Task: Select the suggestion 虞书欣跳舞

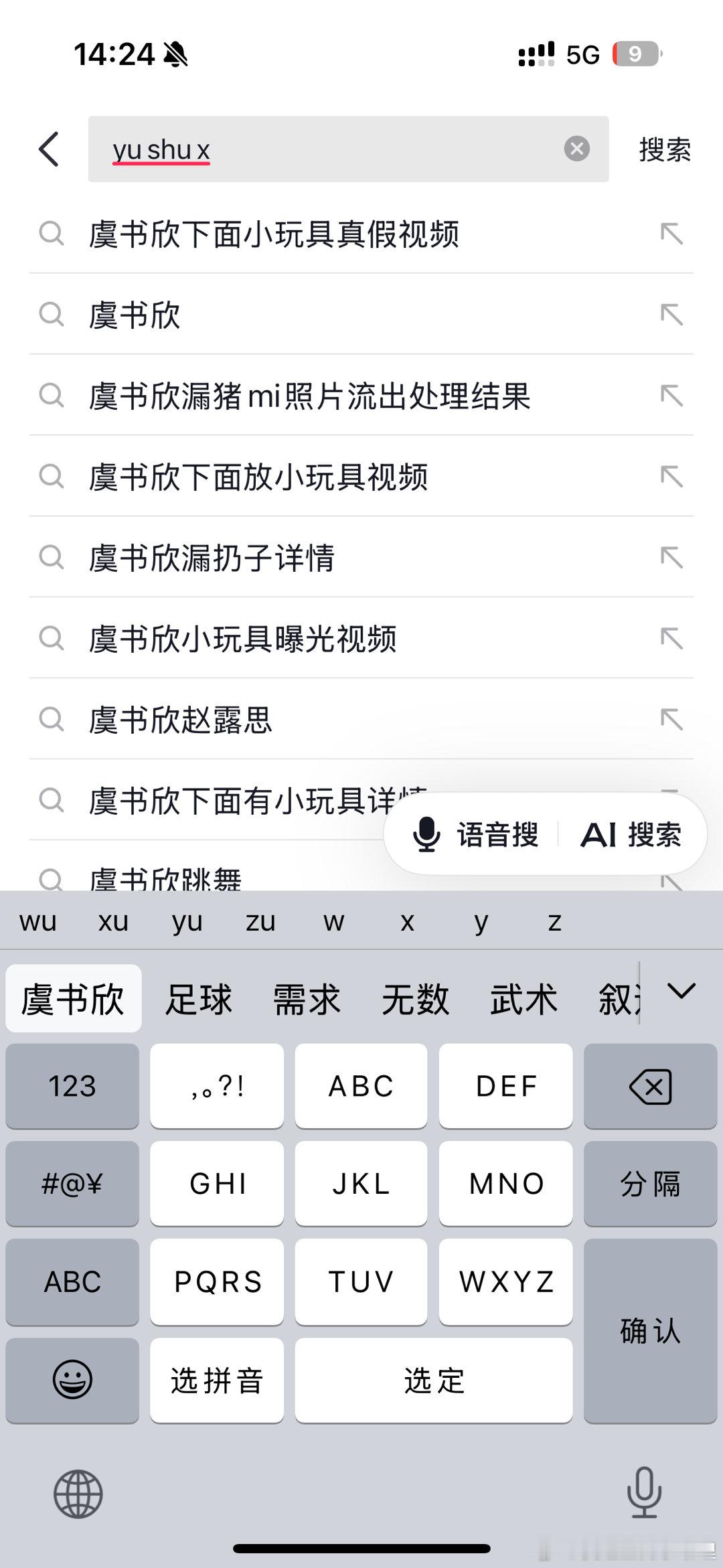Action: tap(167, 880)
